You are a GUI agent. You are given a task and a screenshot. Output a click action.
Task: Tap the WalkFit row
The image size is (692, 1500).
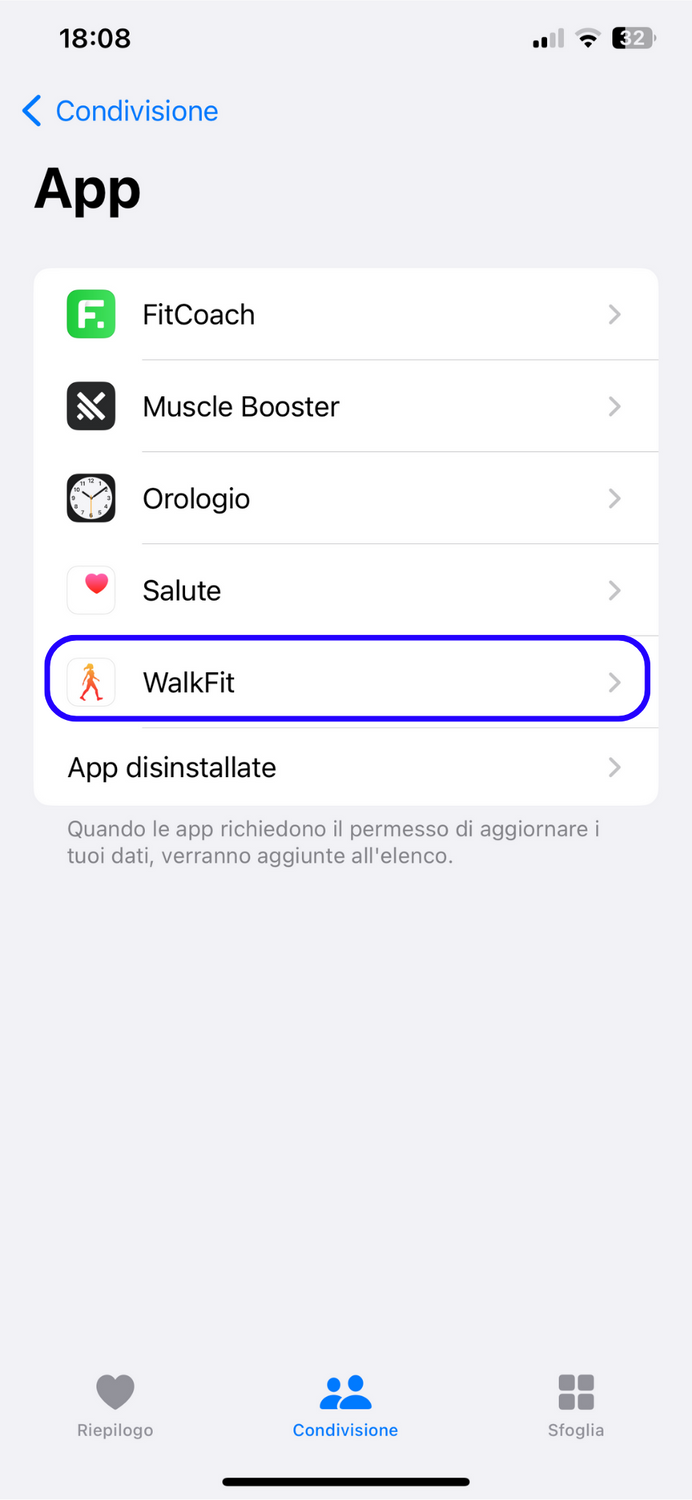[346, 682]
